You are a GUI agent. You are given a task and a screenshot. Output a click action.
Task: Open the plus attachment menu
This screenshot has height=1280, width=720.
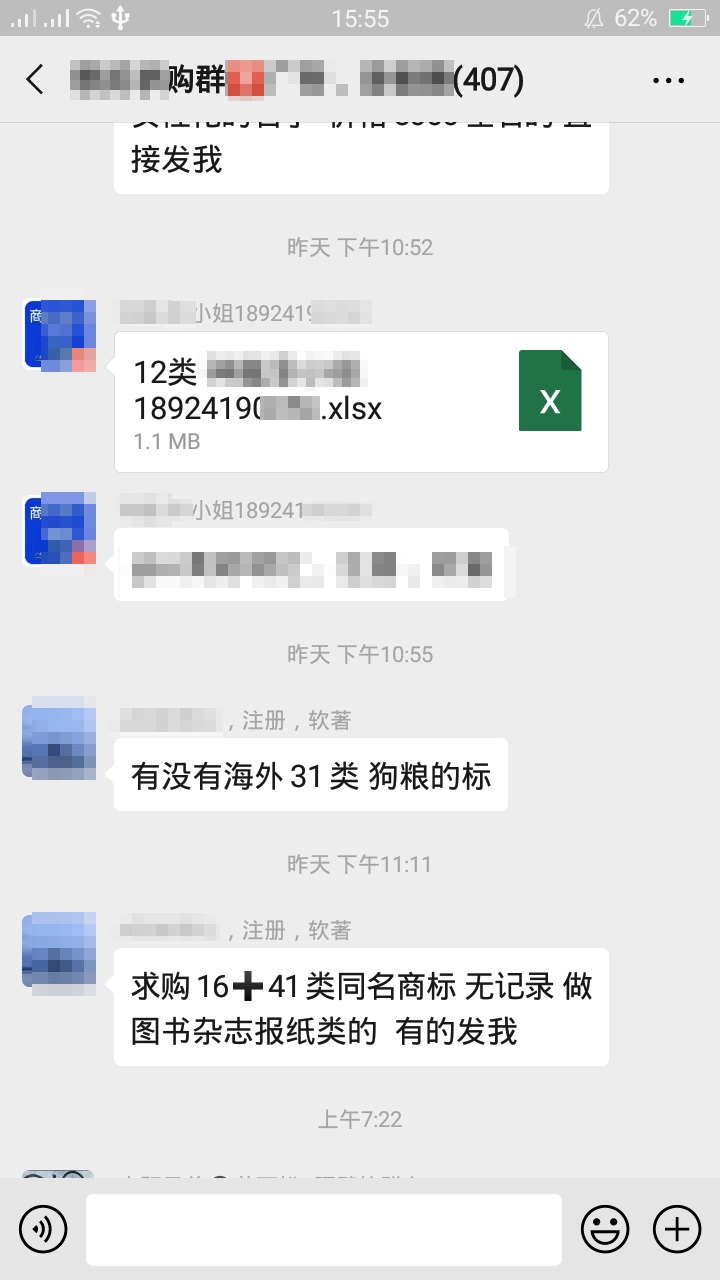click(677, 1228)
